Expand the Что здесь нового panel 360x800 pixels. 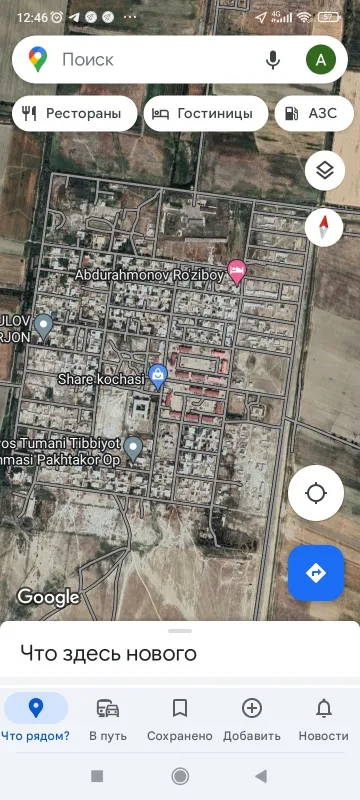click(x=180, y=650)
